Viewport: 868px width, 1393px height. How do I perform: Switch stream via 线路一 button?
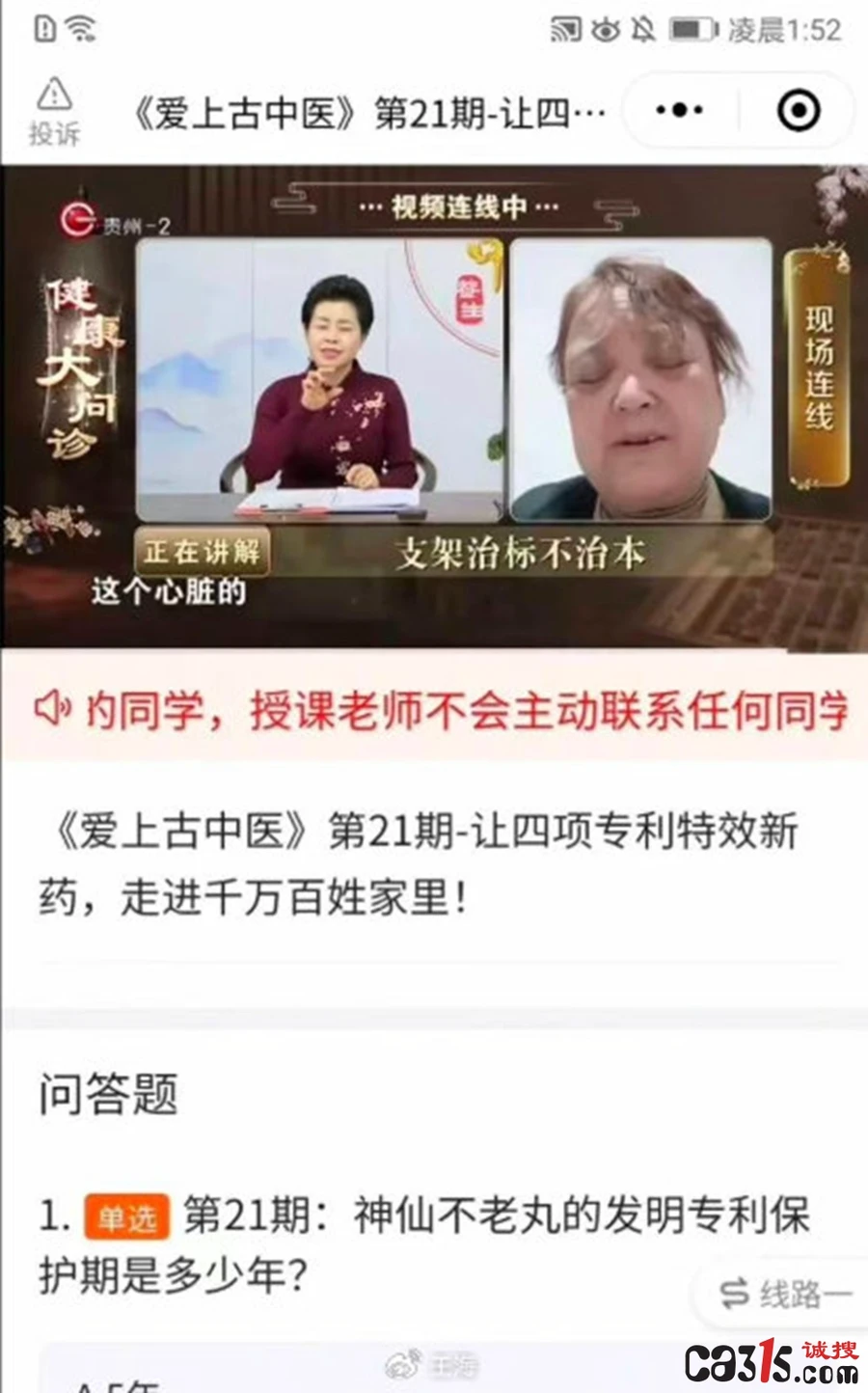[784, 1293]
